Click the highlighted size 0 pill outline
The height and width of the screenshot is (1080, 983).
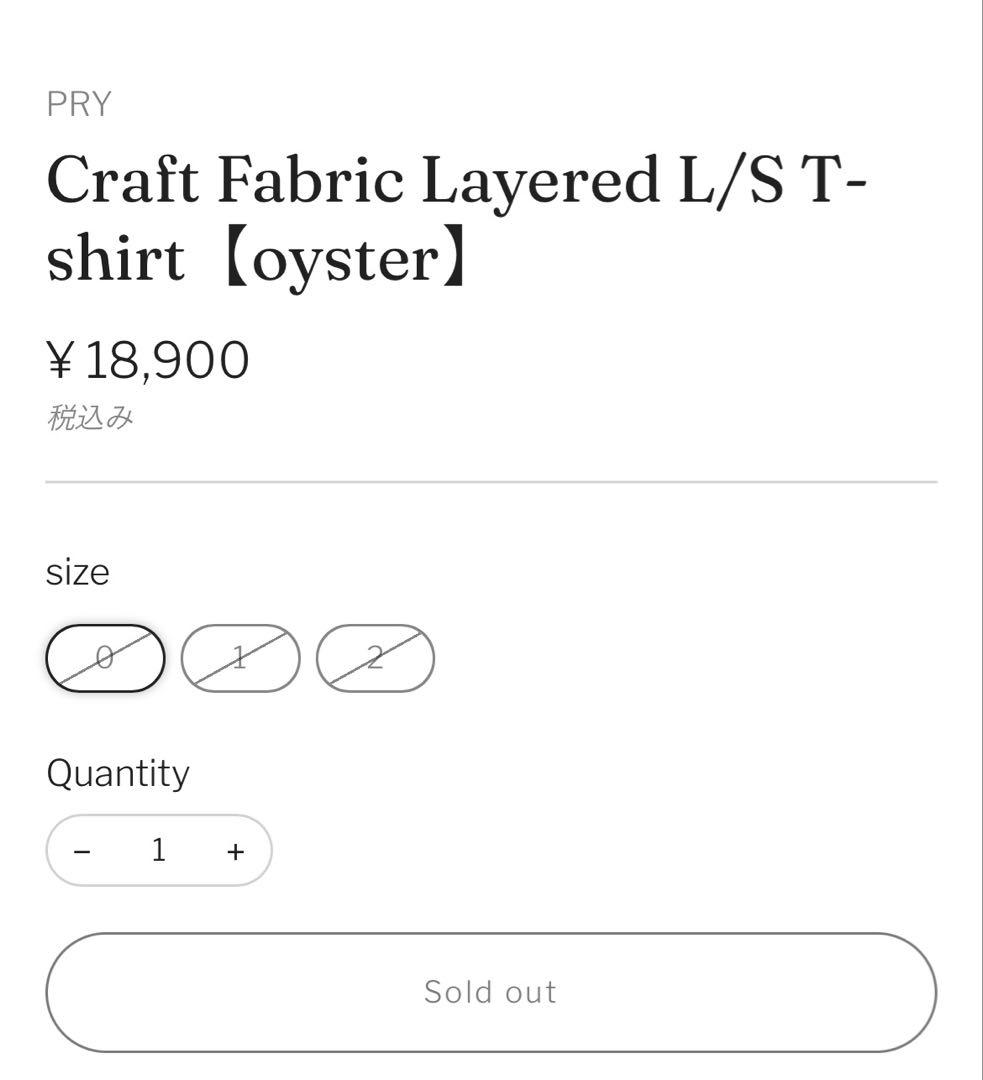[104, 657]
